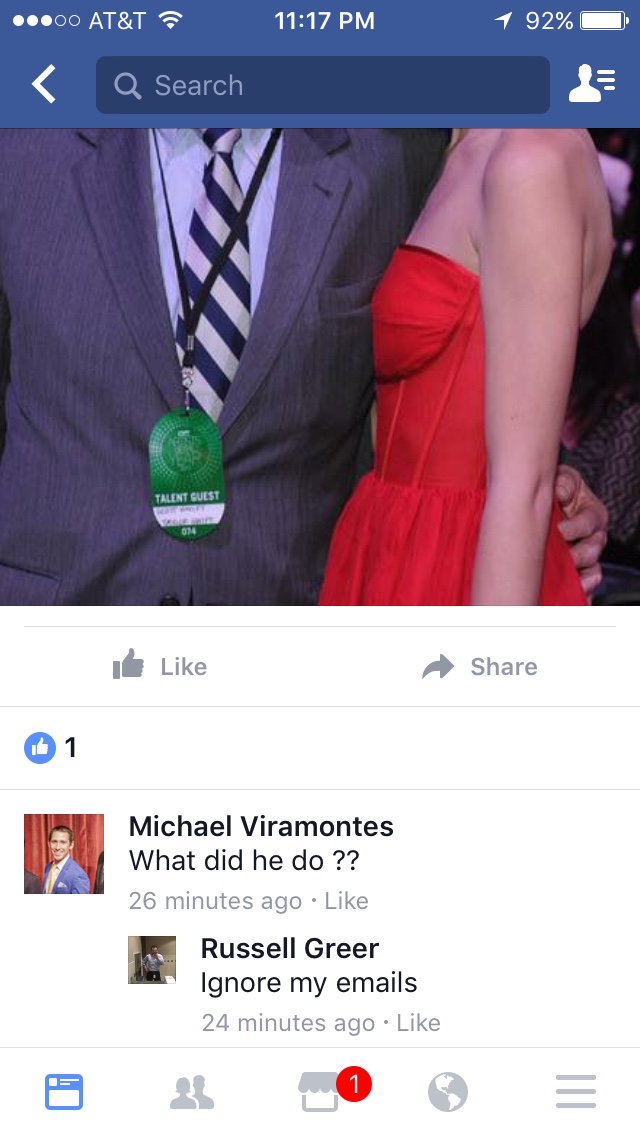Switch to the News Feed tab
The height and width of the screenshot is (1136, 640).
(x=64, y=1092)
